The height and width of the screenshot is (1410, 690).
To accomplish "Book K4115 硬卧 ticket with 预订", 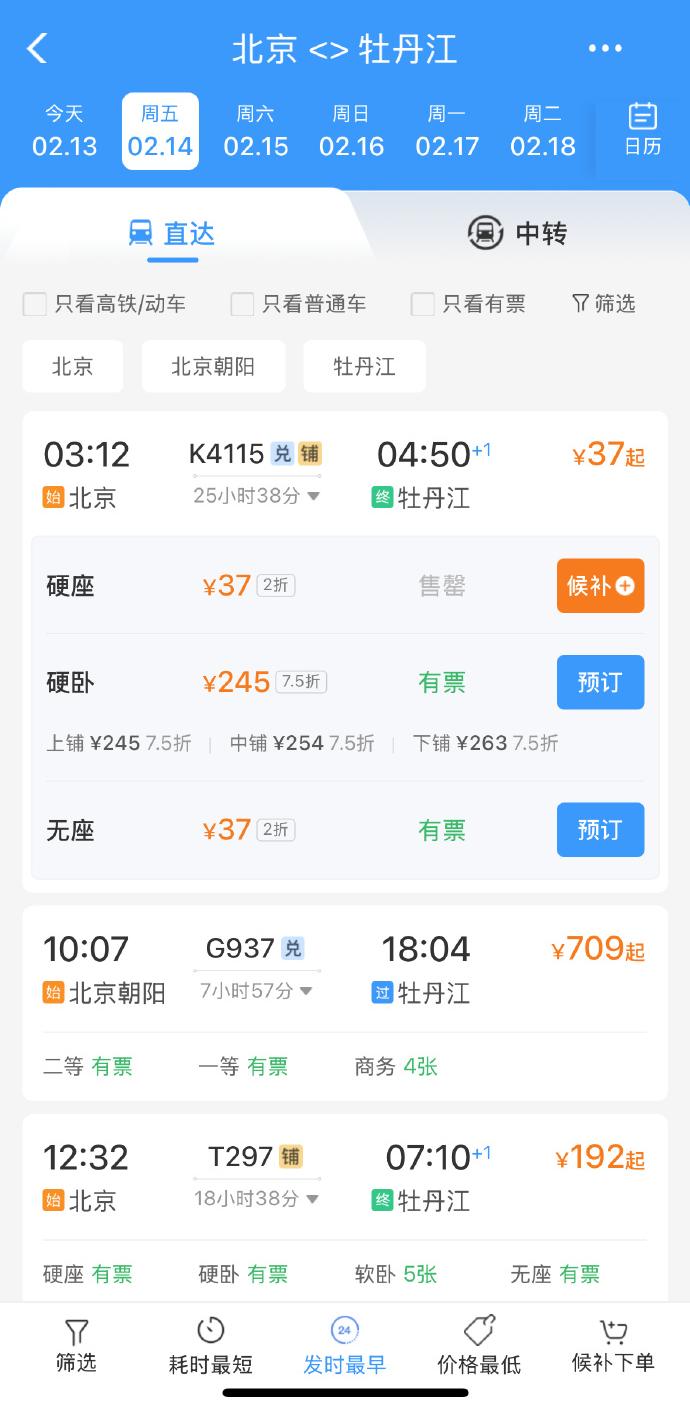I will point(600,682).
